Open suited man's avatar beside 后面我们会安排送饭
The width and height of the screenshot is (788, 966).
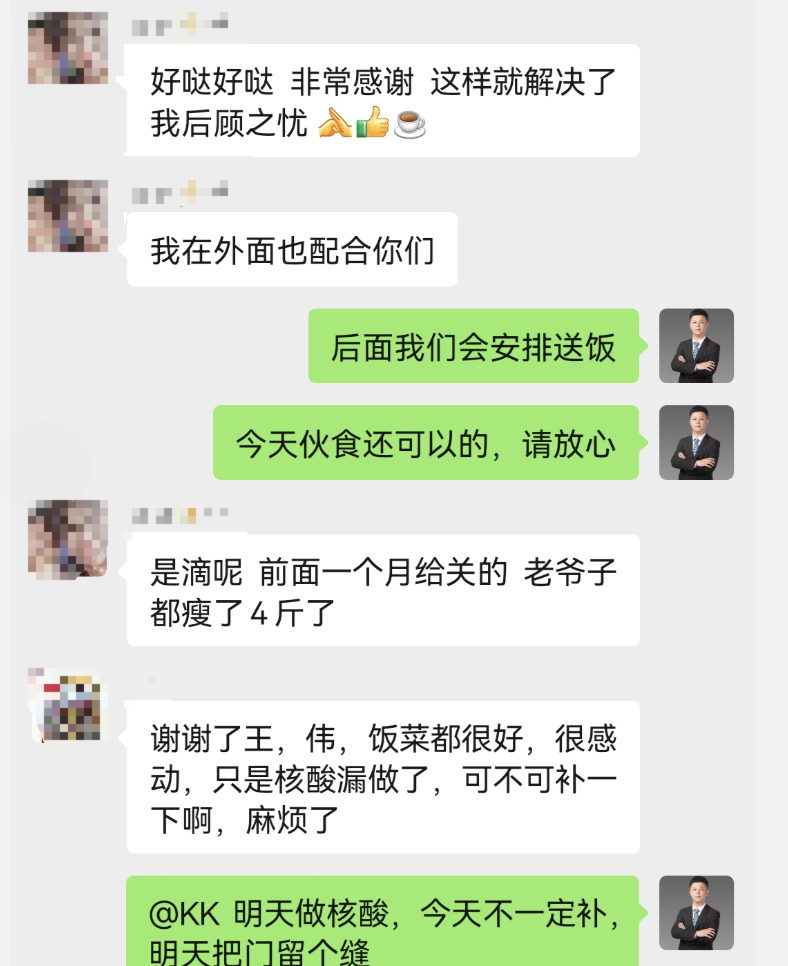(696, 346)
